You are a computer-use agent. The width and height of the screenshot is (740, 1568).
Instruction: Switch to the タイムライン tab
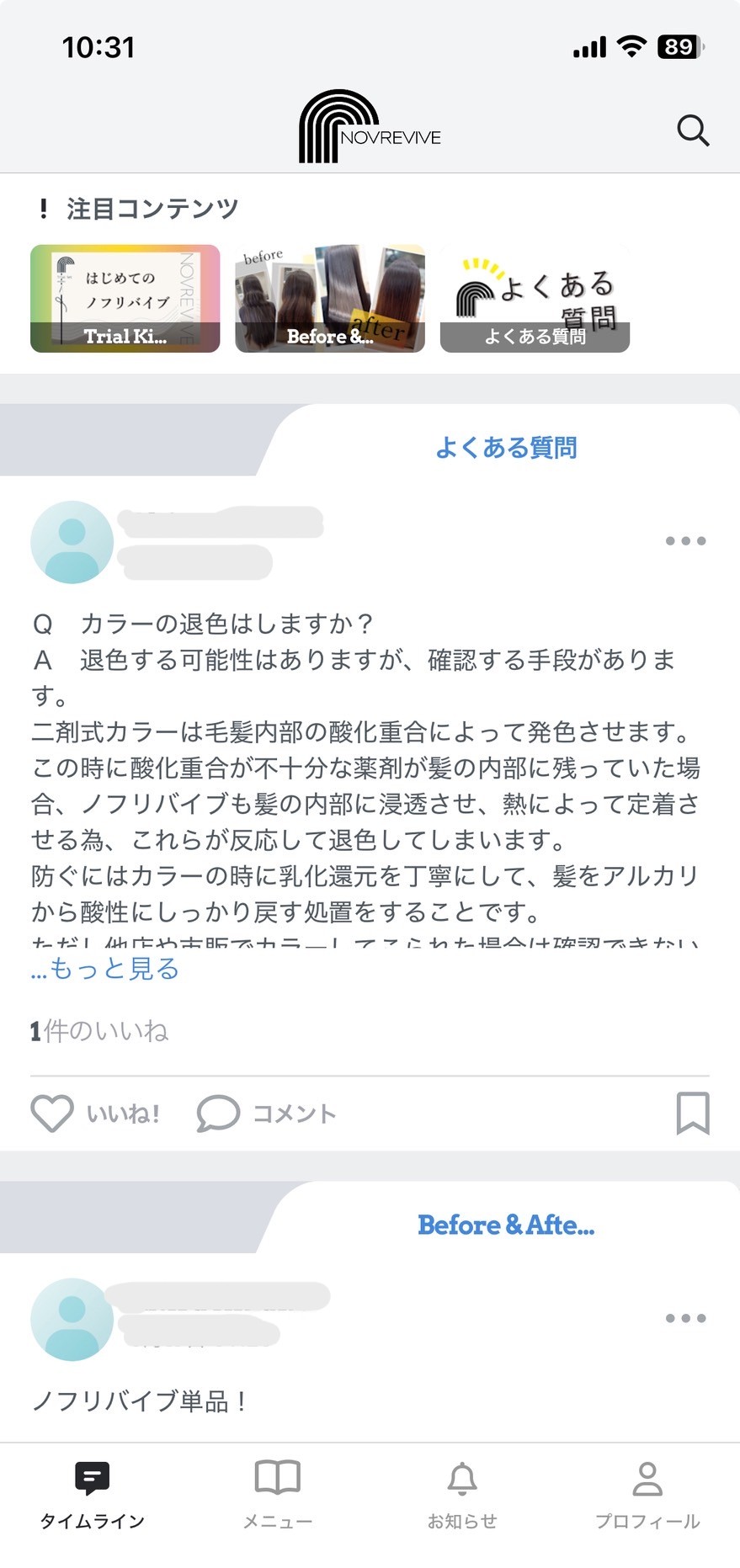pyautogui.click(x=93, y=1496)
